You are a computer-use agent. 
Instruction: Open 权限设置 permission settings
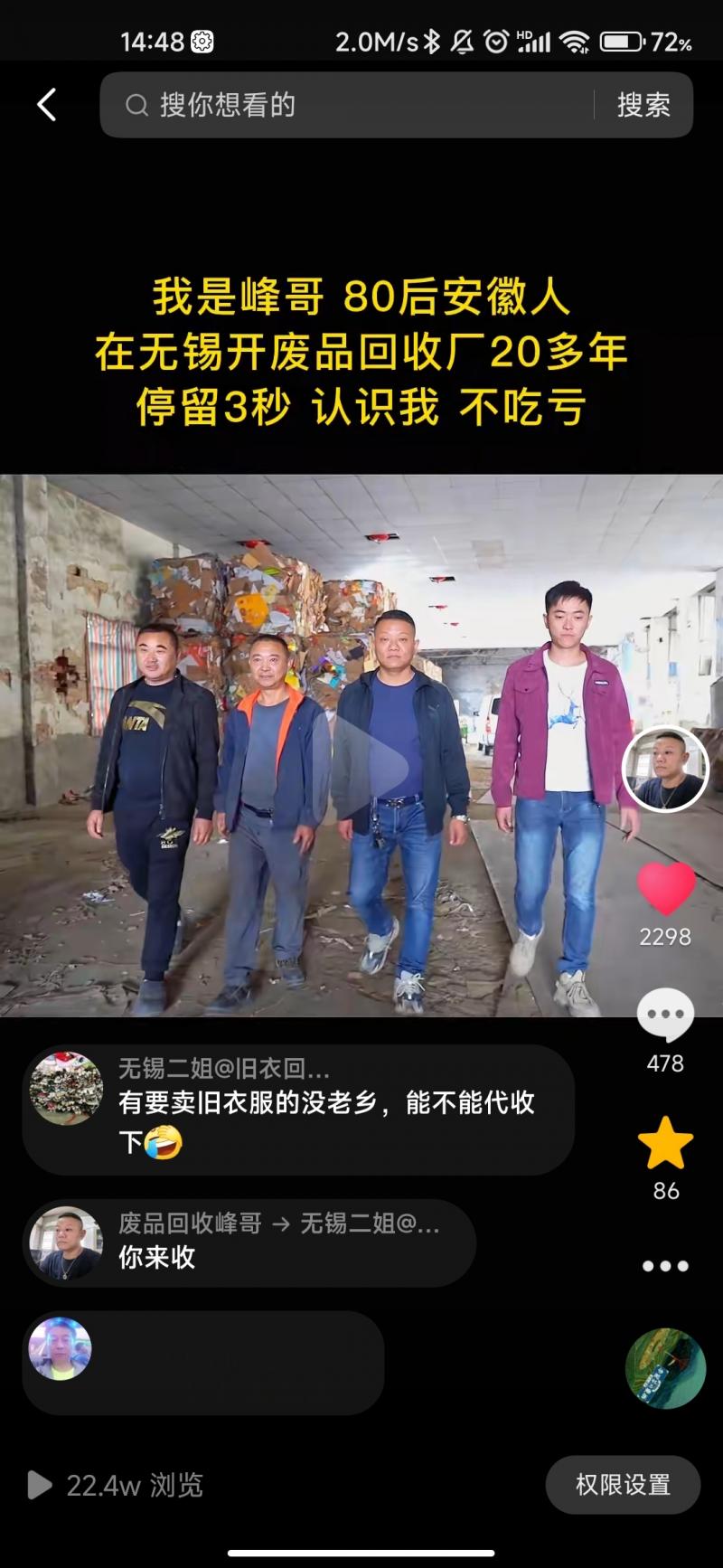point(623,1484)
